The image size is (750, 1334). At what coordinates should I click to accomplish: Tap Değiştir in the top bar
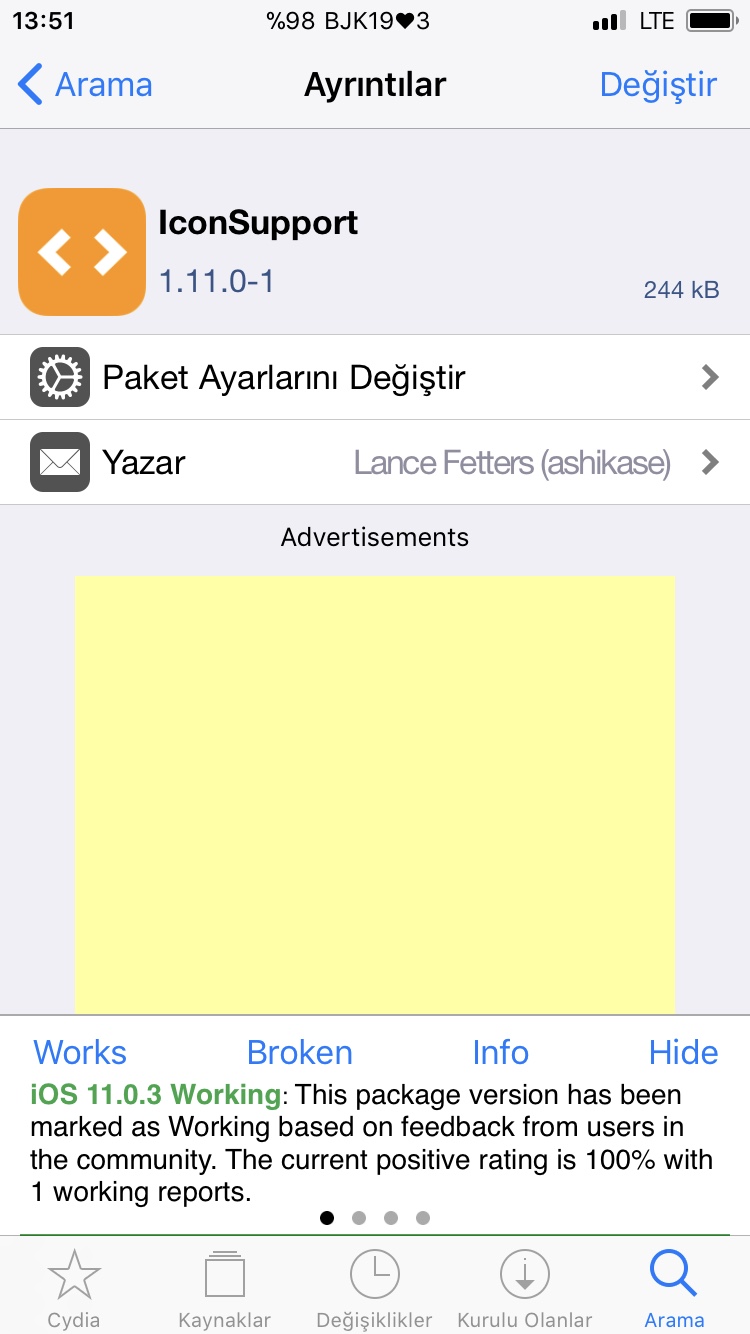657,85
